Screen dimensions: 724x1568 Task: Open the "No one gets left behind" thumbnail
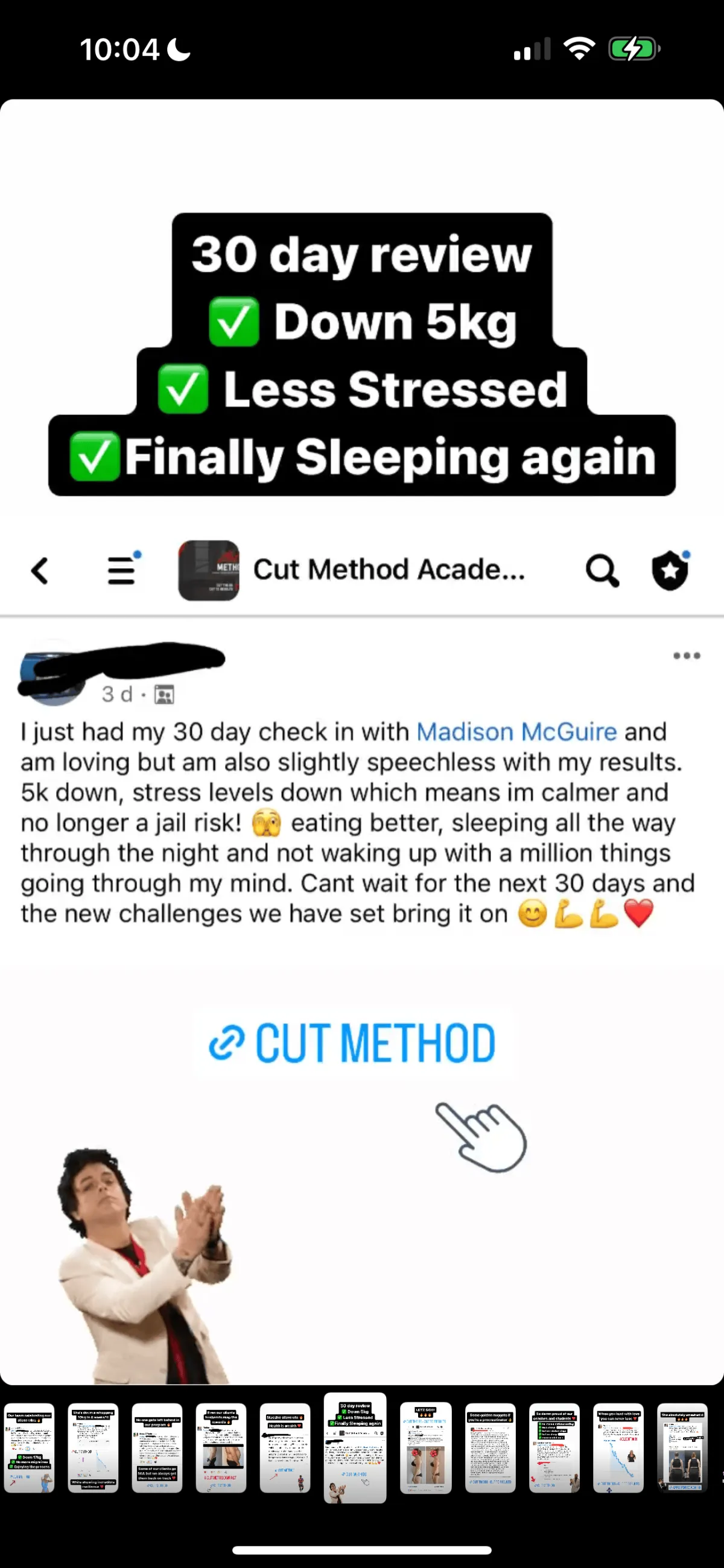point(157,1448)
